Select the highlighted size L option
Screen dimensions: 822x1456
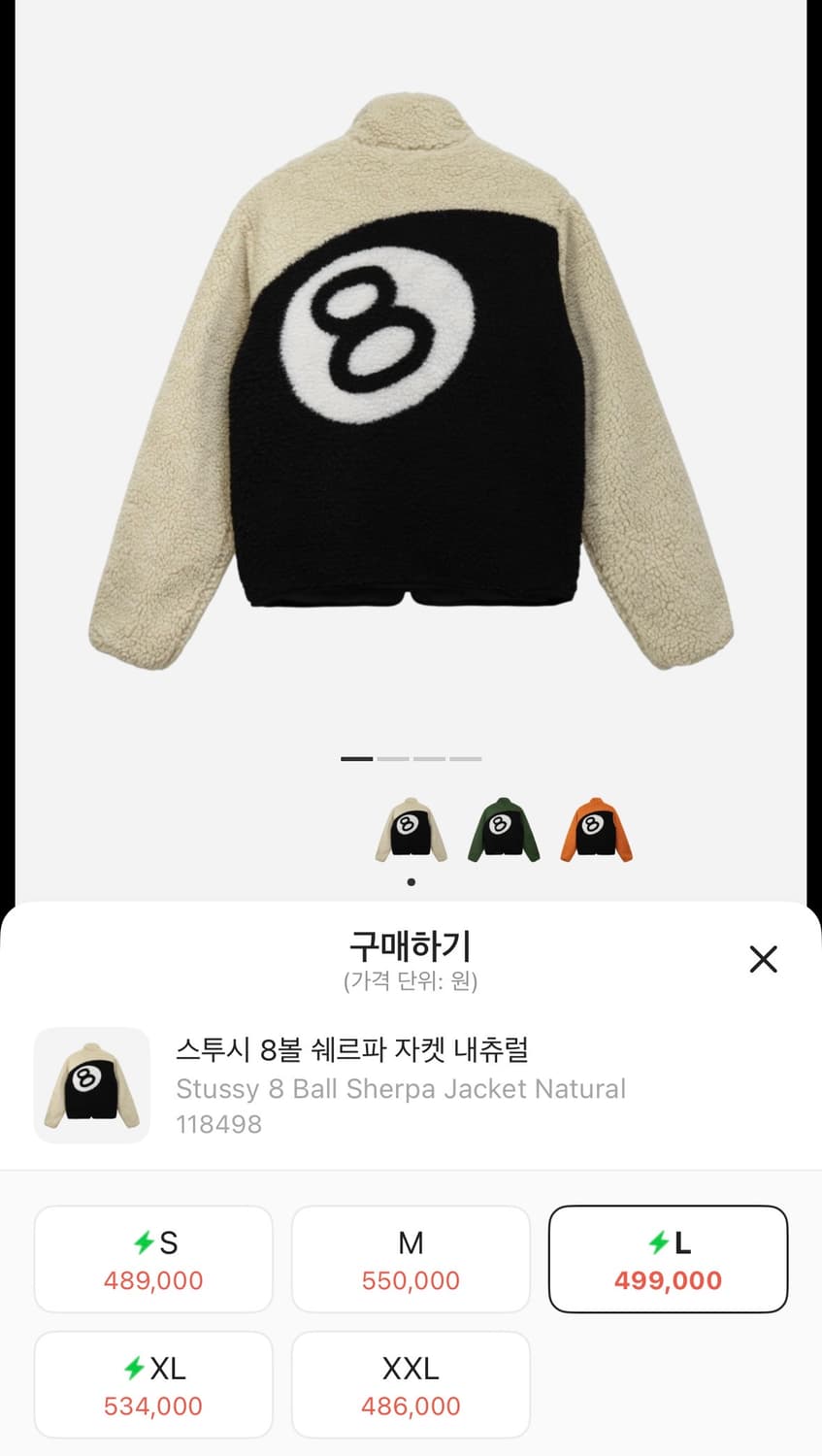tap(668, 1259)
